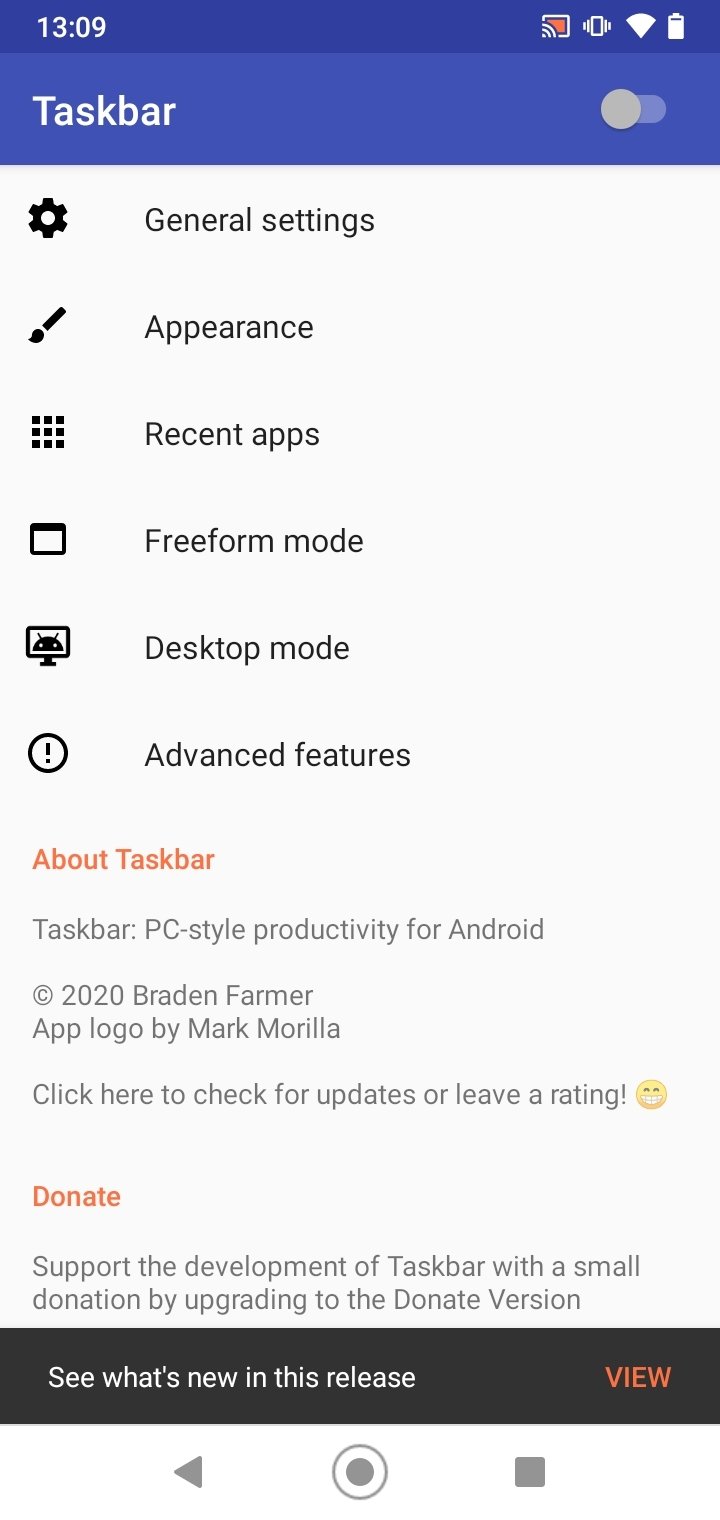The width and height of the screenshot is (720, 1520).
Task: Open Advanced features
Action: click(360, 755)
